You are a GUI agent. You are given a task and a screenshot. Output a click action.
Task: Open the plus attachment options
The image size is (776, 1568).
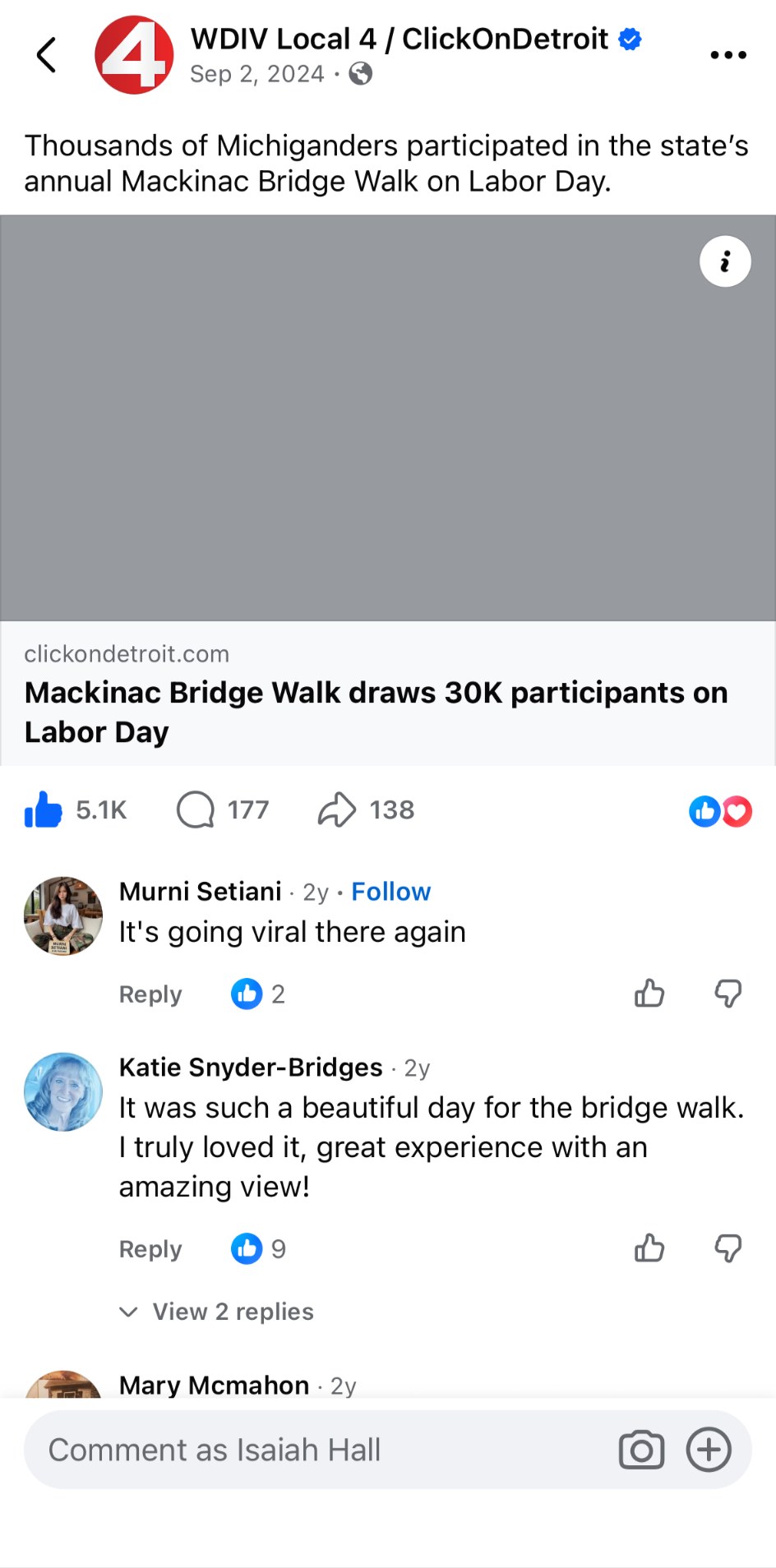(709, 1450)
